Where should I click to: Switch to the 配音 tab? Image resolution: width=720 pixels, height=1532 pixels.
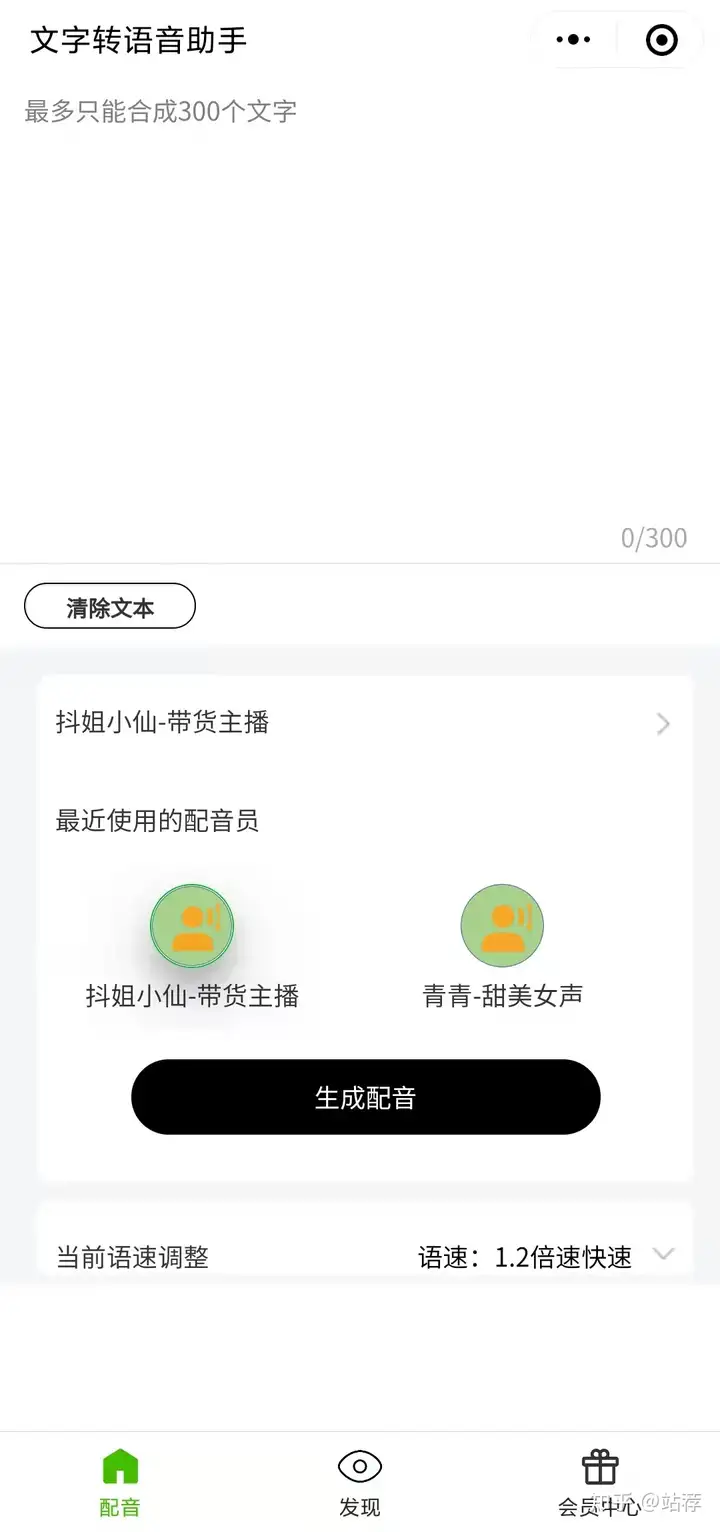(x=120, y=1484)
